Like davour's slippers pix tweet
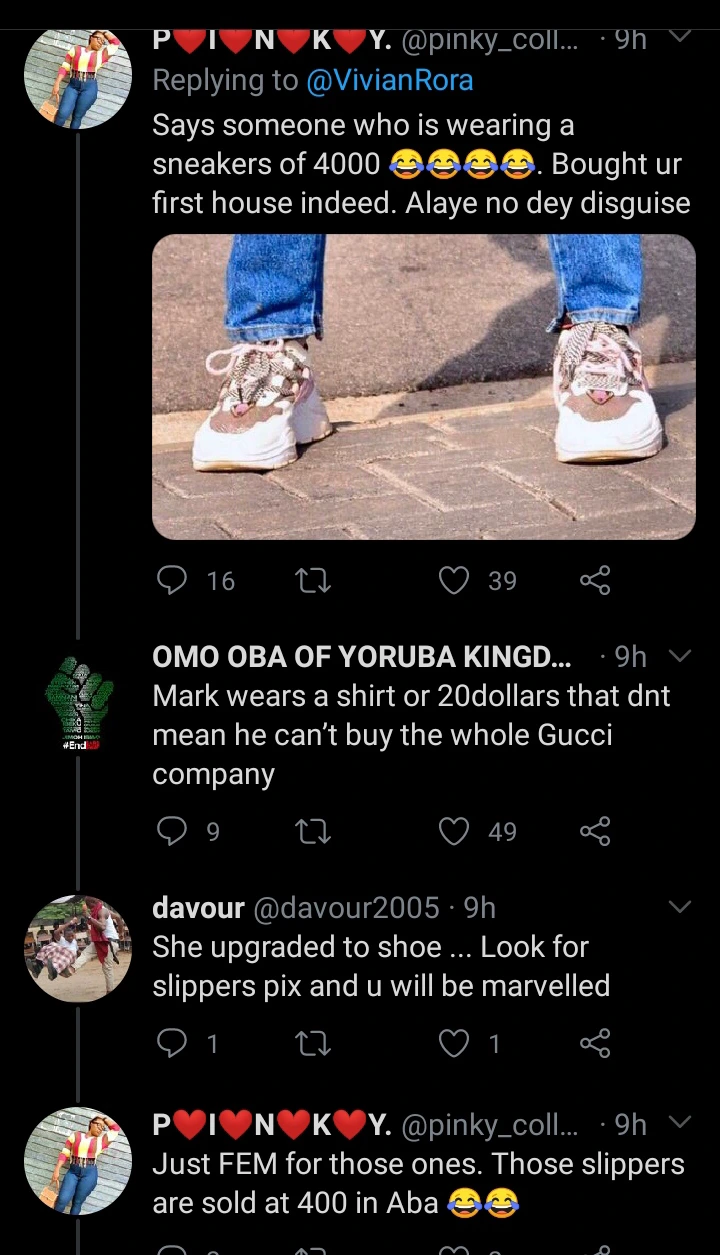Image resolution: width=720 pixels, height=1255 pixels. (x=455, y=1044)
